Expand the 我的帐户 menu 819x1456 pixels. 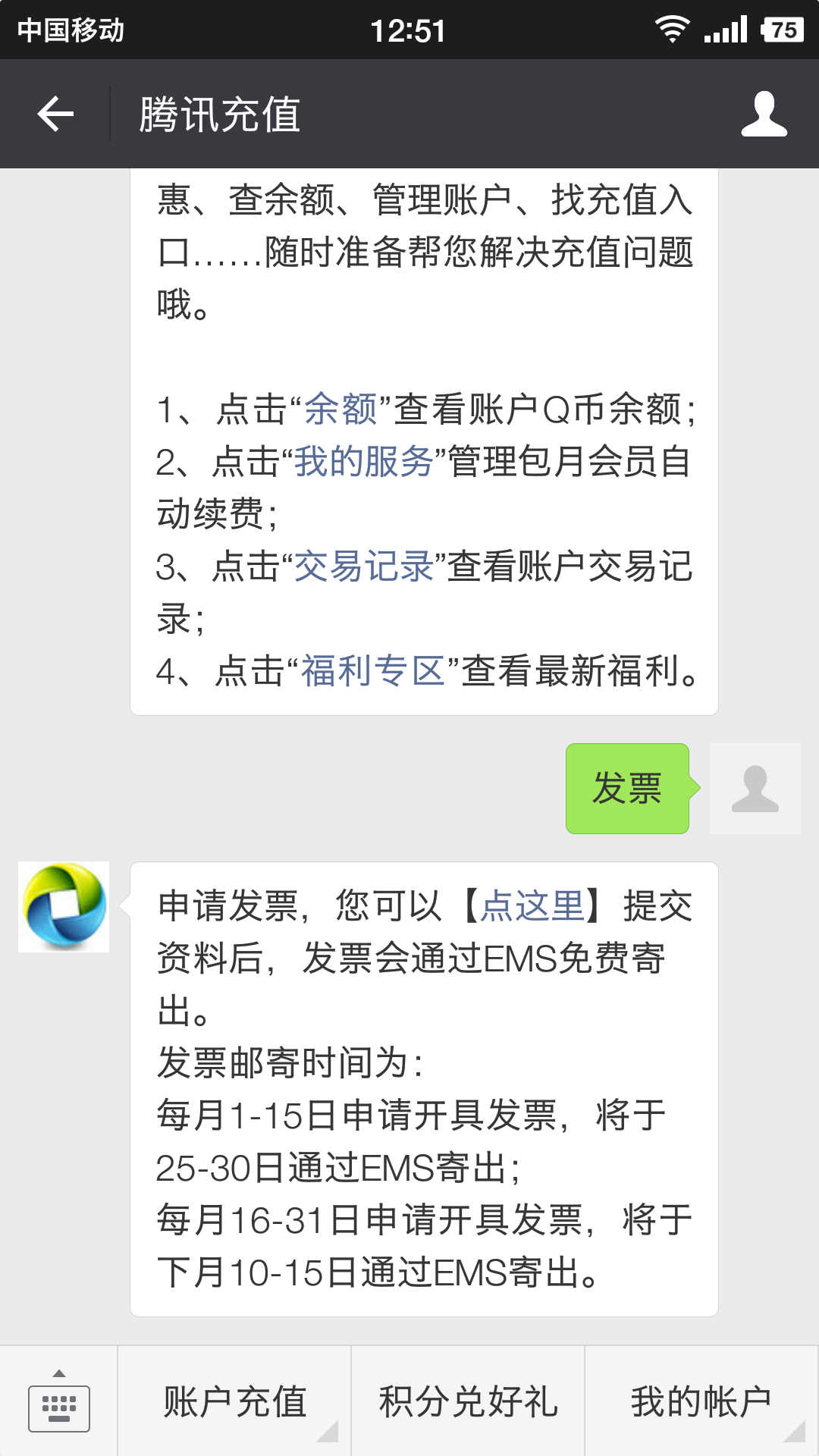tap(701, 1401)
